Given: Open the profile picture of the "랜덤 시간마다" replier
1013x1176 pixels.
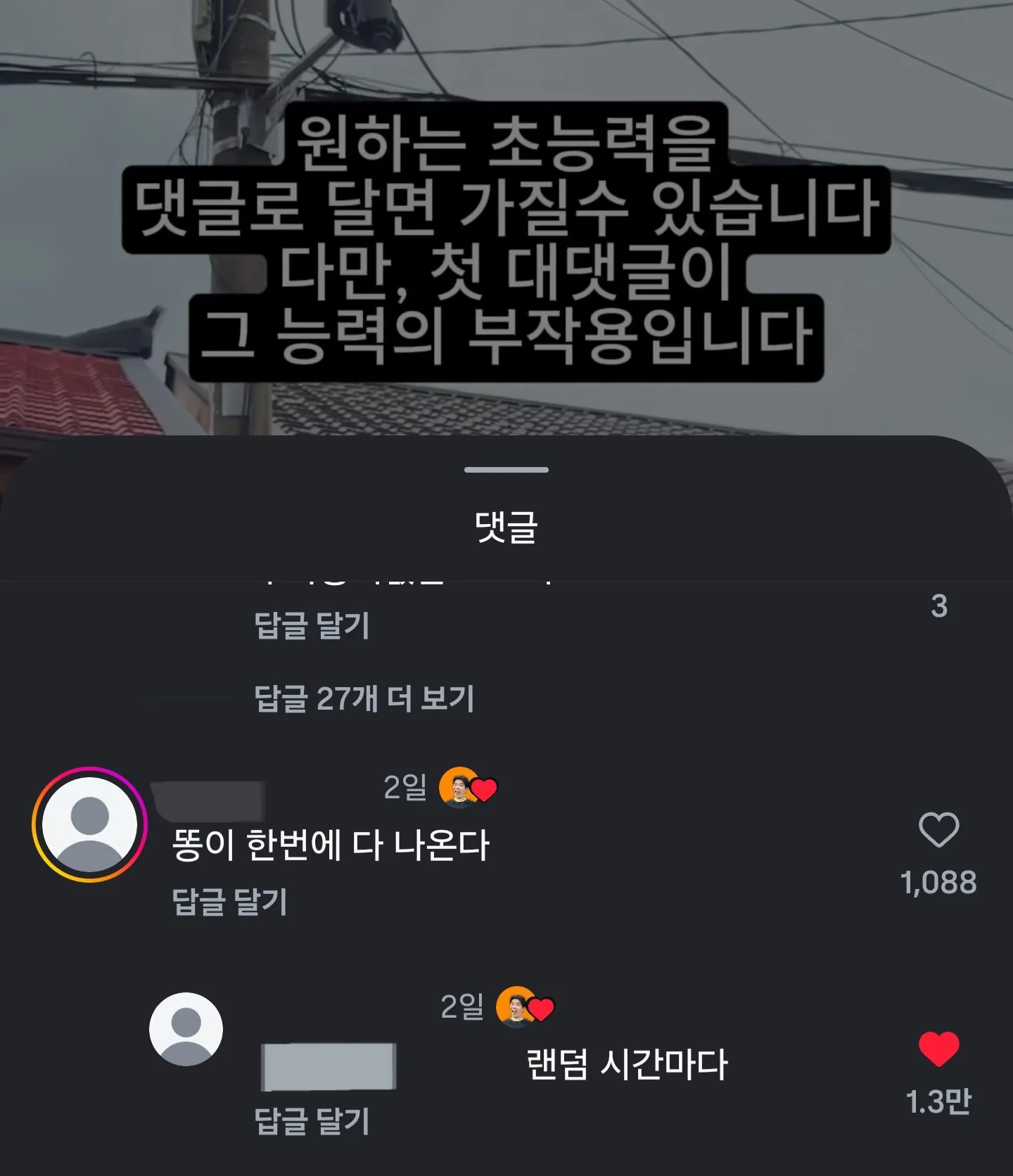Looking at the screenshot, I should coord(186,1029).
